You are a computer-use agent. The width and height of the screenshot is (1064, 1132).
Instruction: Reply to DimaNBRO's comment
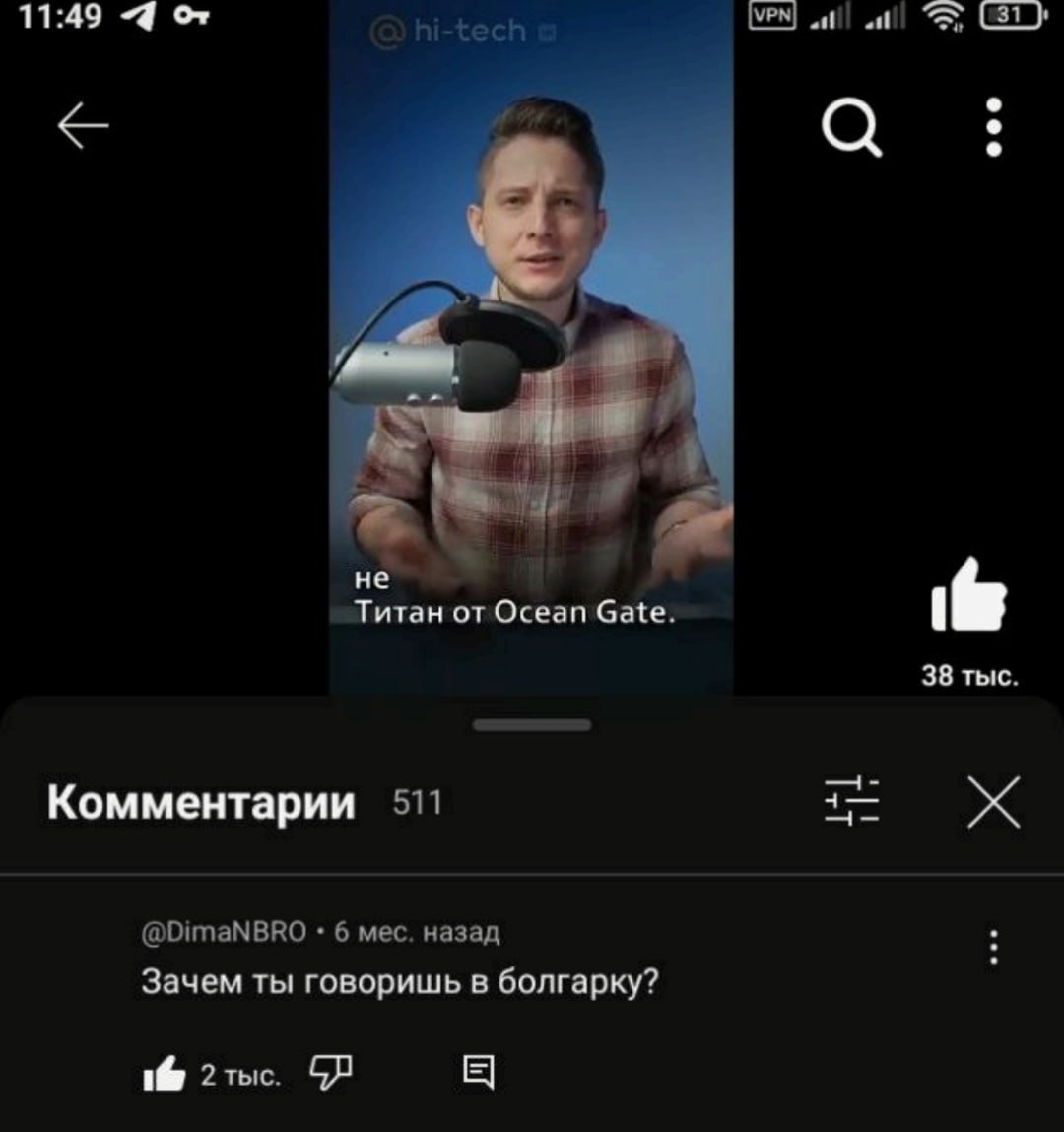tap(479, 1072)
